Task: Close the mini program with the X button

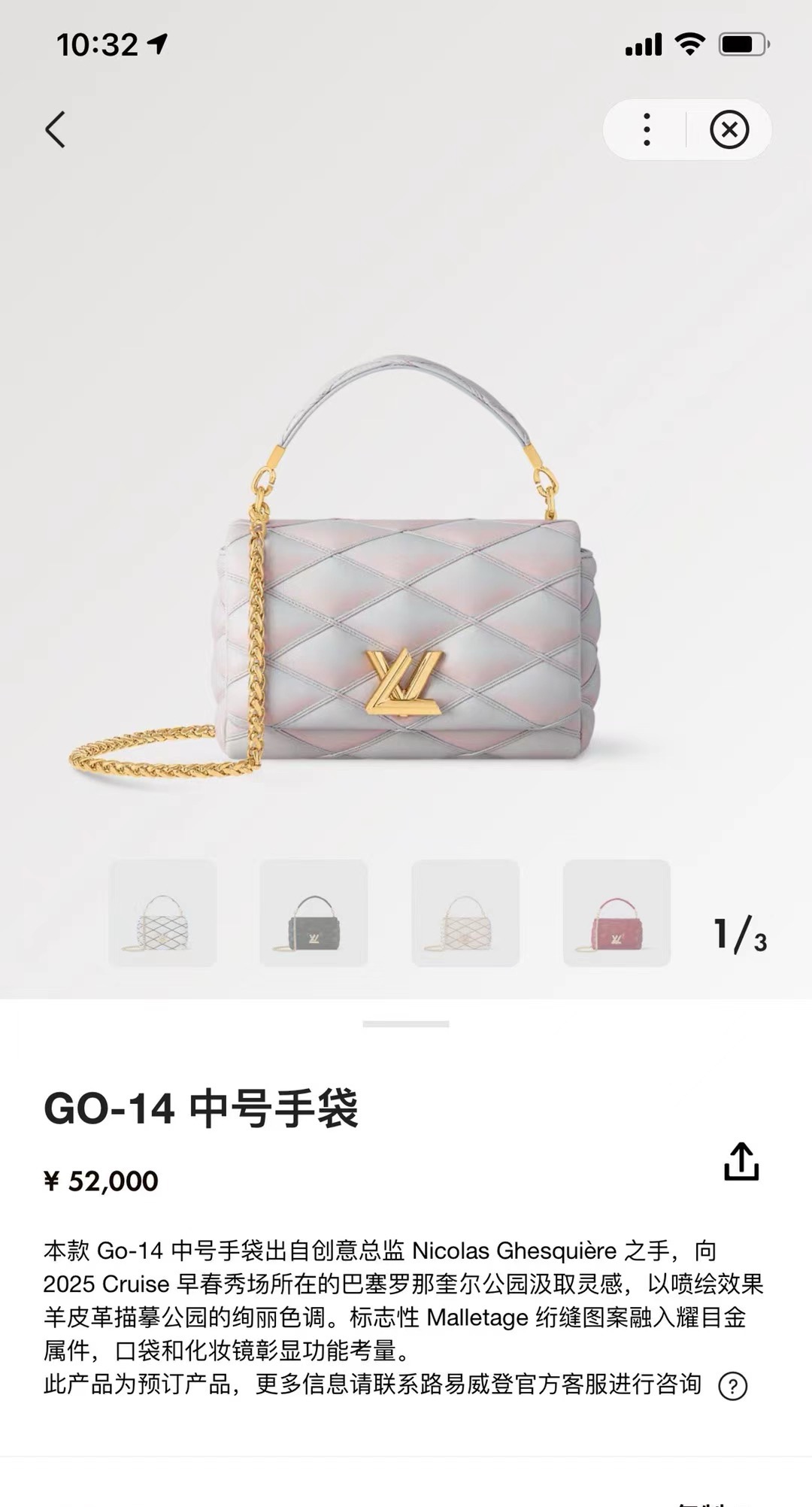Action: coord(729,129)
